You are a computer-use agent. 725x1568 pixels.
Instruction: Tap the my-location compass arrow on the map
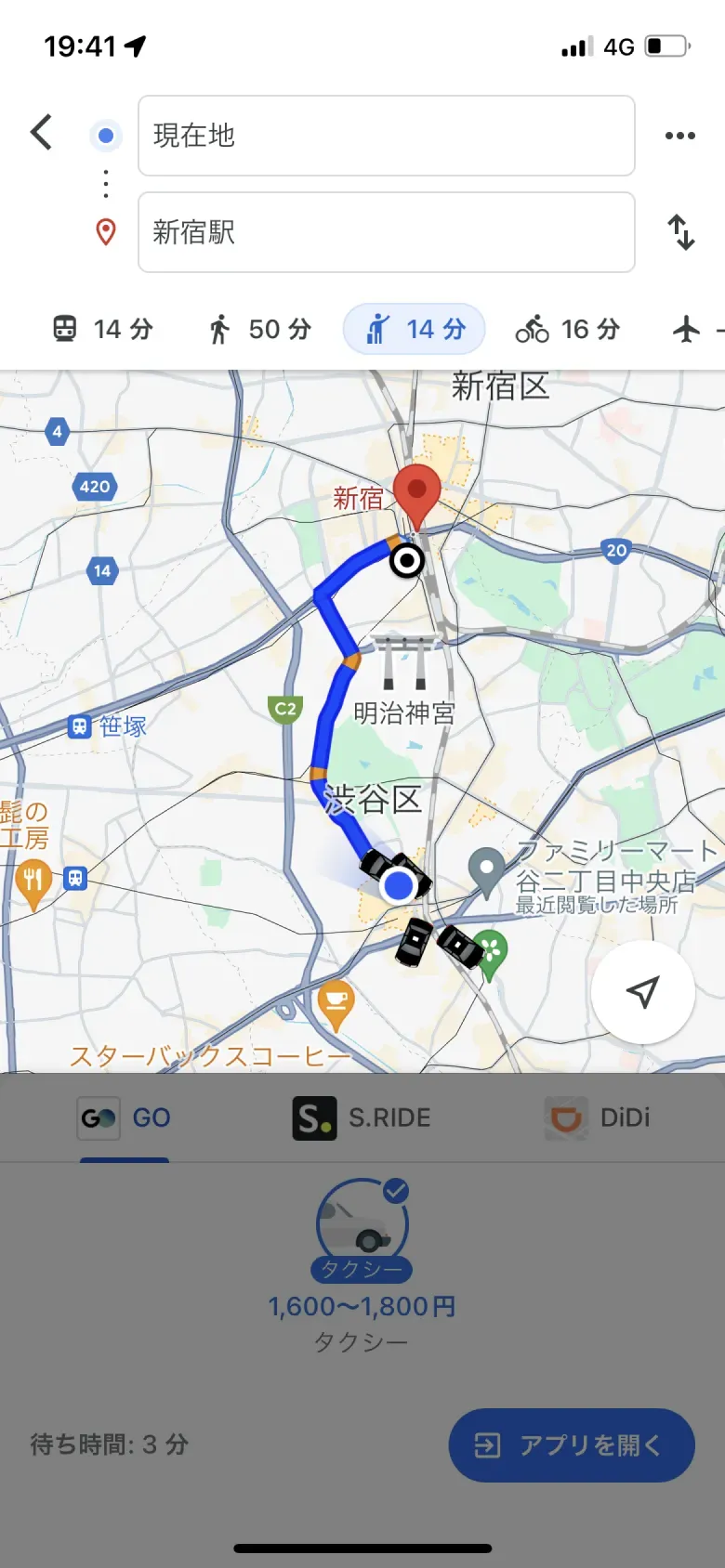click(x=643, y=992)
